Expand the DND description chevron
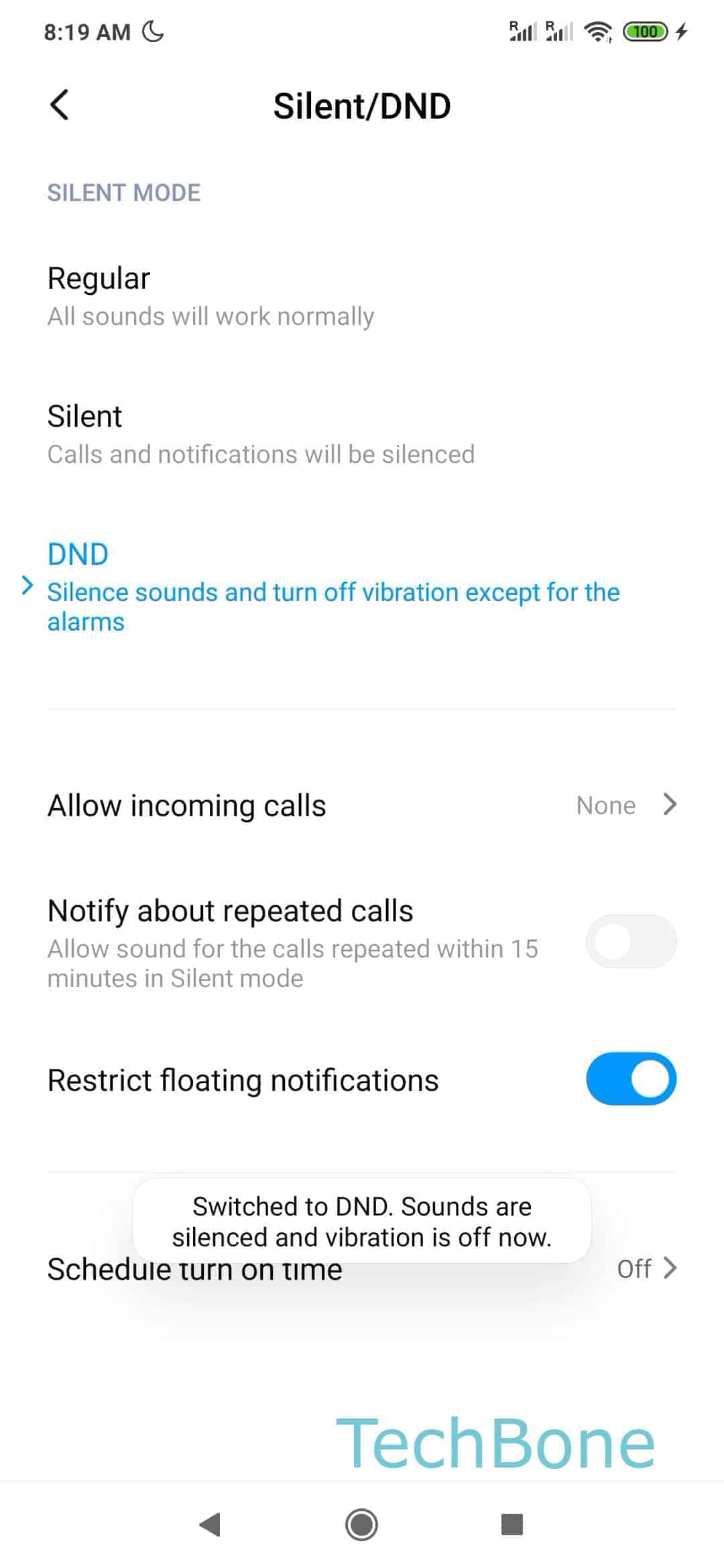The height and width of the screenshot is (1568, 724). click(27, 585)
